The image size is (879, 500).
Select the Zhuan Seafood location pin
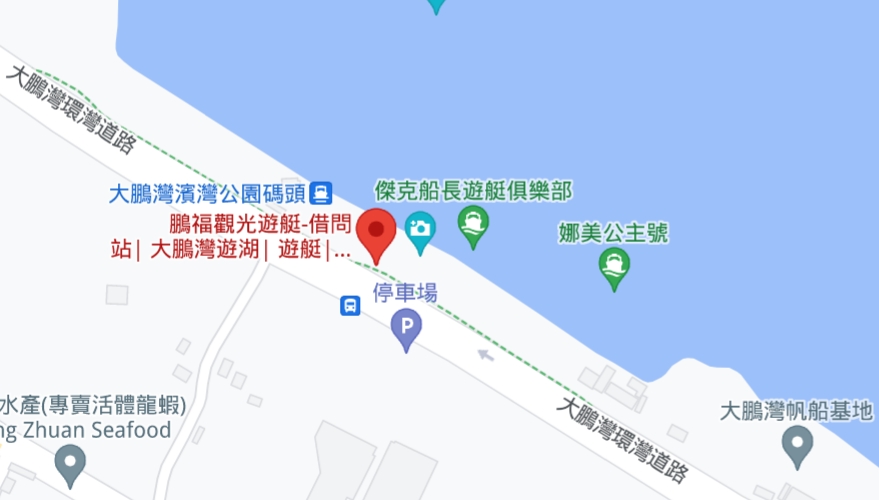click(70, 463)
